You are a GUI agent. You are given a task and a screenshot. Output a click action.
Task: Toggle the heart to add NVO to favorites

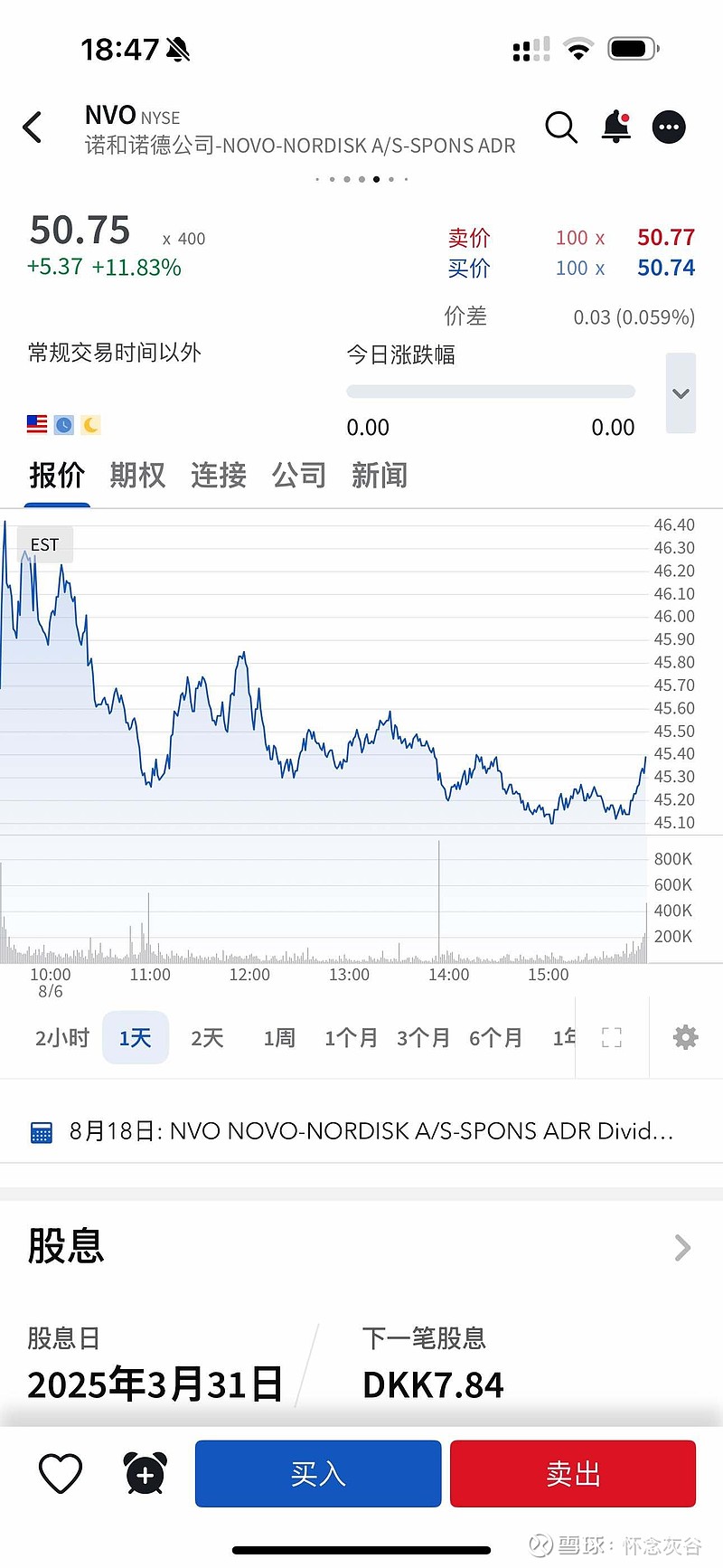click(60, 1473)
